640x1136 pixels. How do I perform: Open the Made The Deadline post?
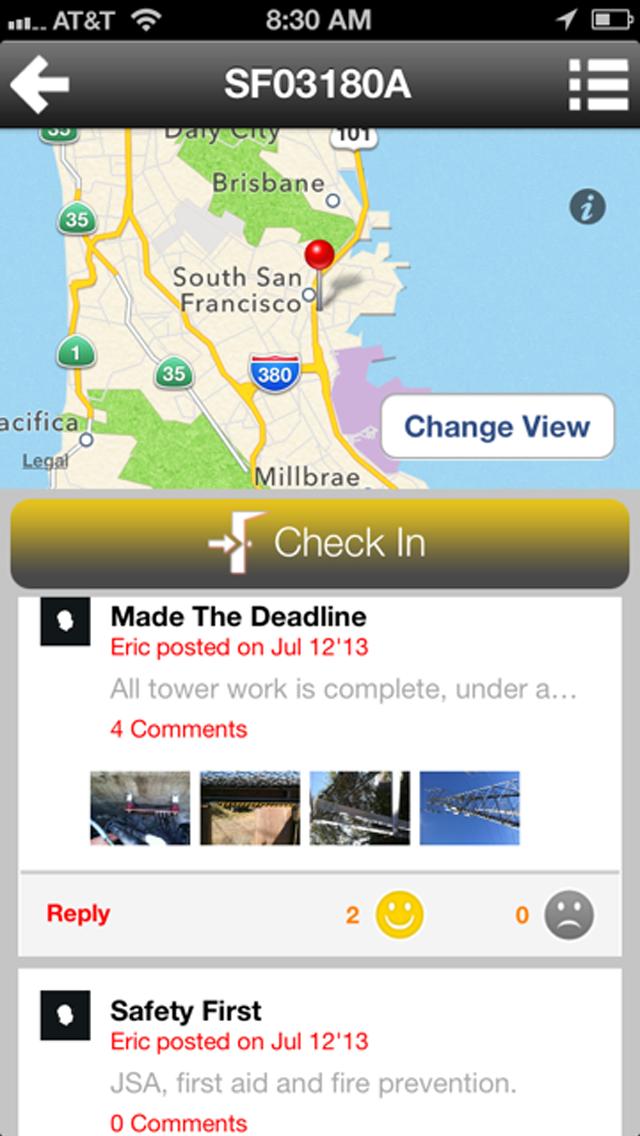pyautogui.click(x=238, y=616)
